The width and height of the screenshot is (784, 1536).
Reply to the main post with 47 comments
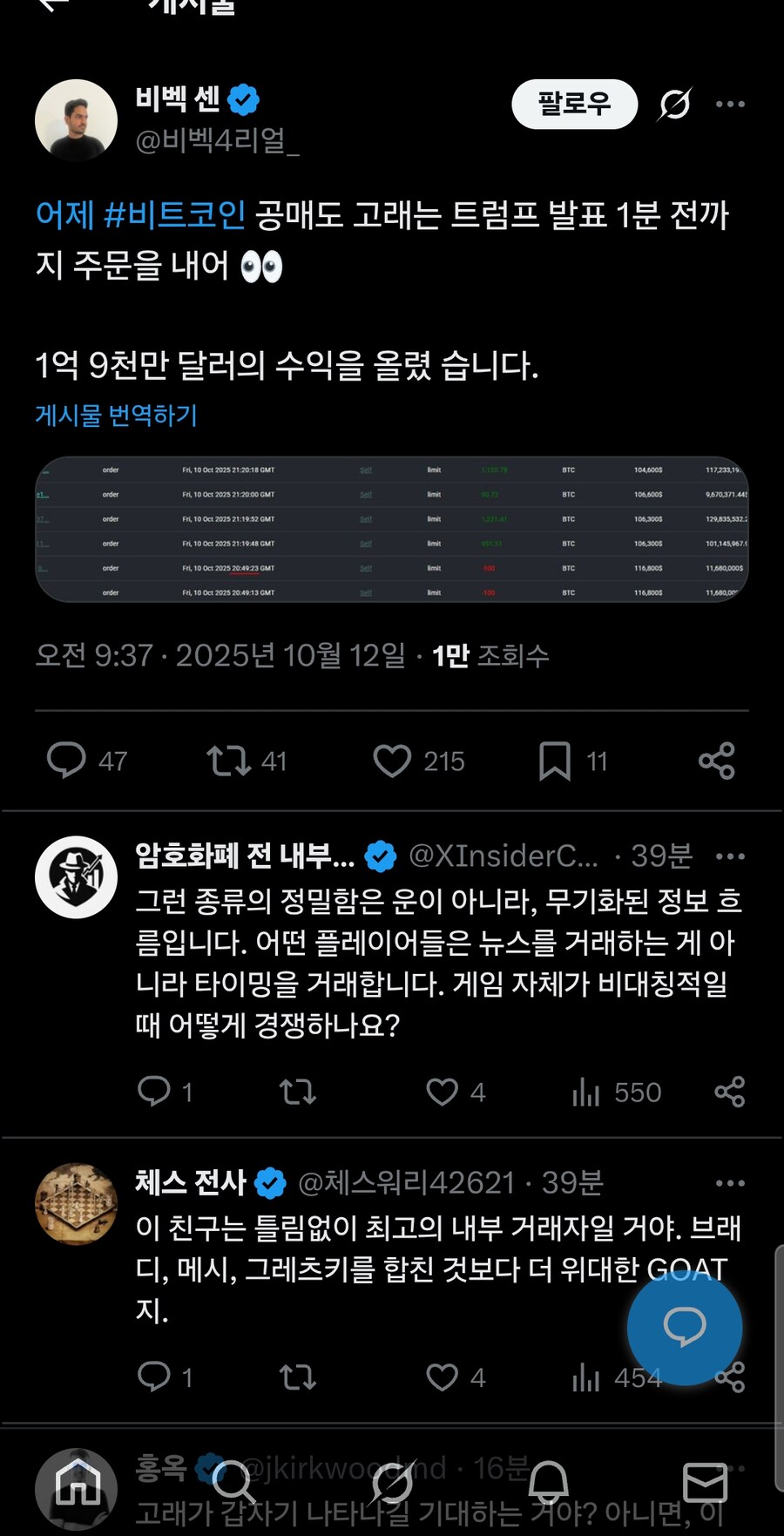click(x=66, y=761)
